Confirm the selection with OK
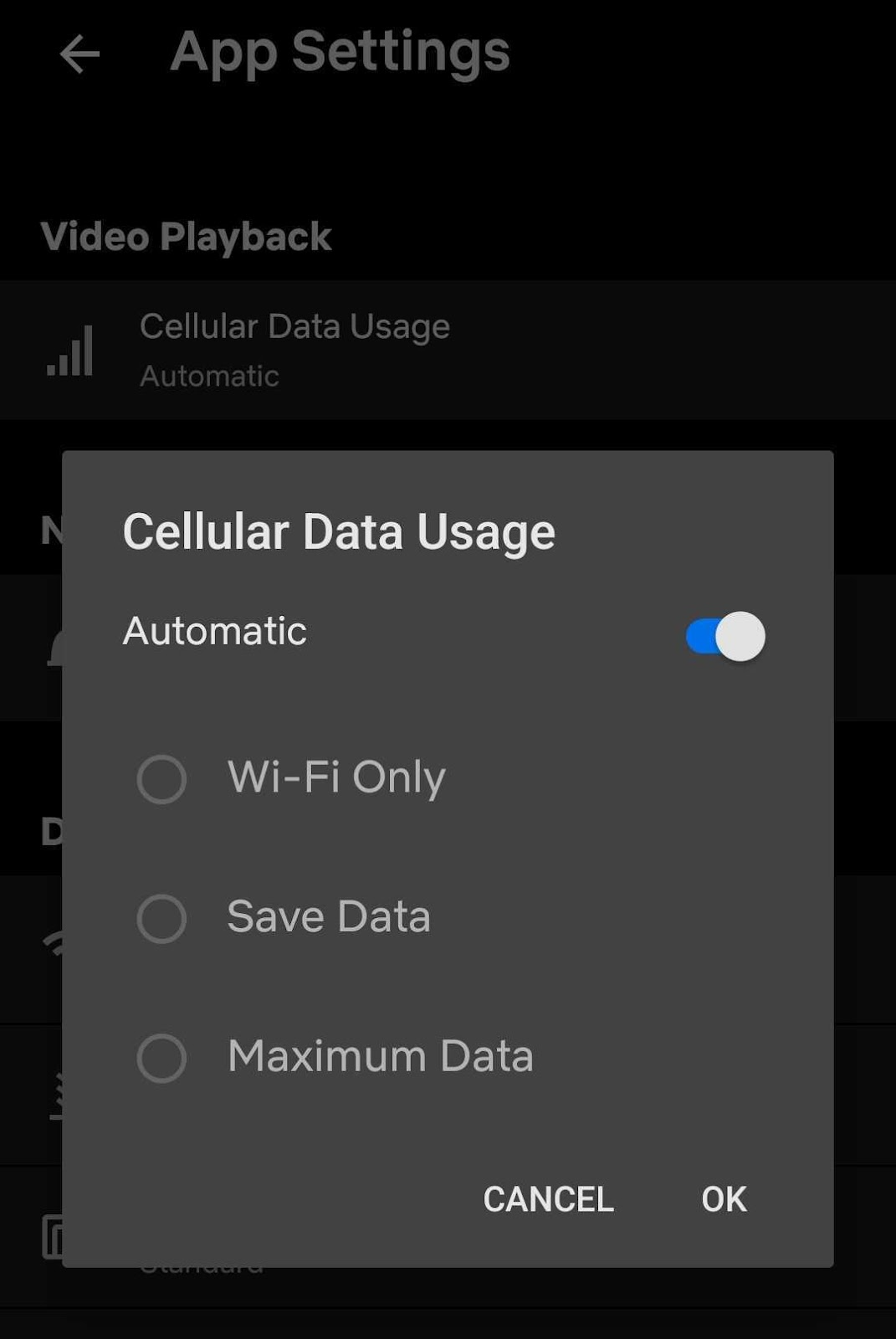Screen dimensions: 896x1339 click(x=723, y=1199)
